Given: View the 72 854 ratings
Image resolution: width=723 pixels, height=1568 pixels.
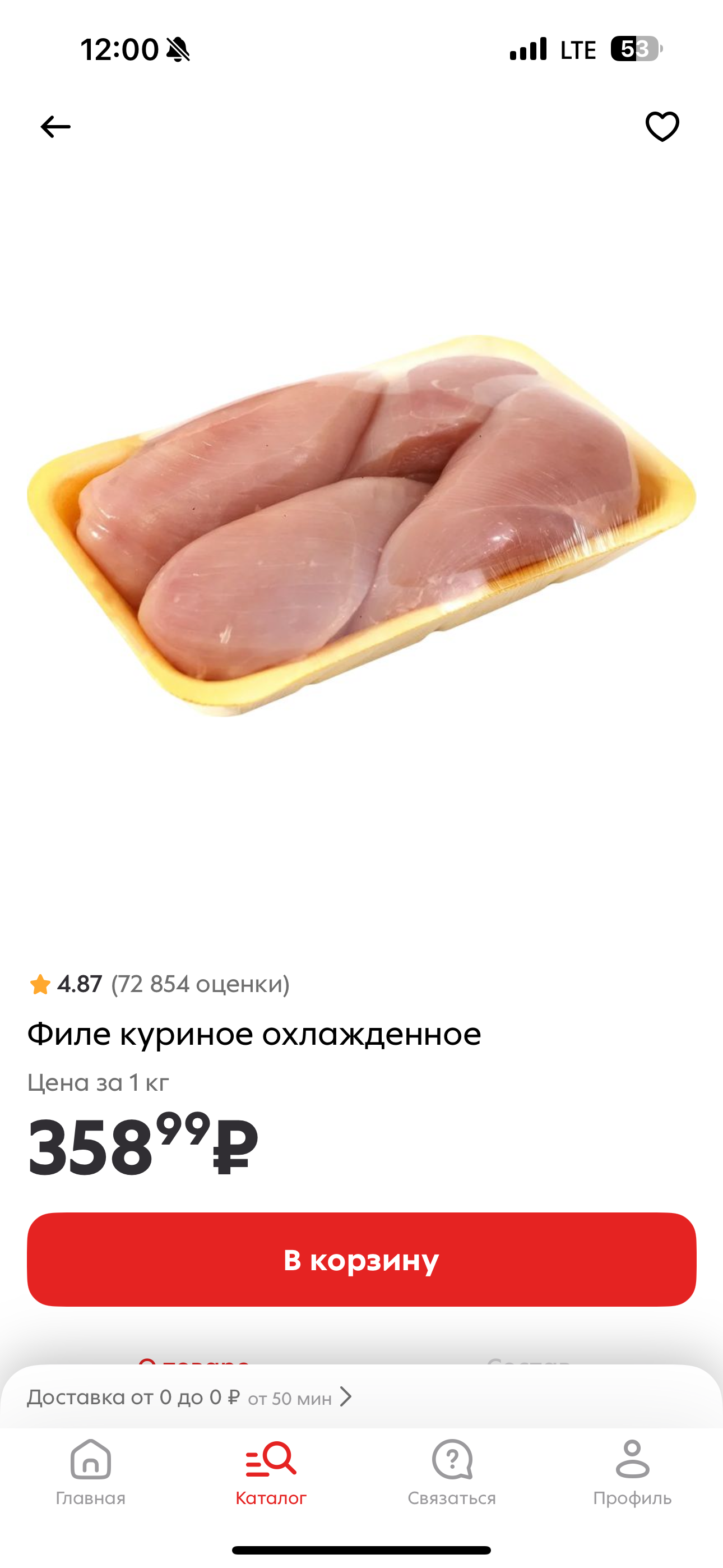Looking at the screenshot, I should (200, 984).
